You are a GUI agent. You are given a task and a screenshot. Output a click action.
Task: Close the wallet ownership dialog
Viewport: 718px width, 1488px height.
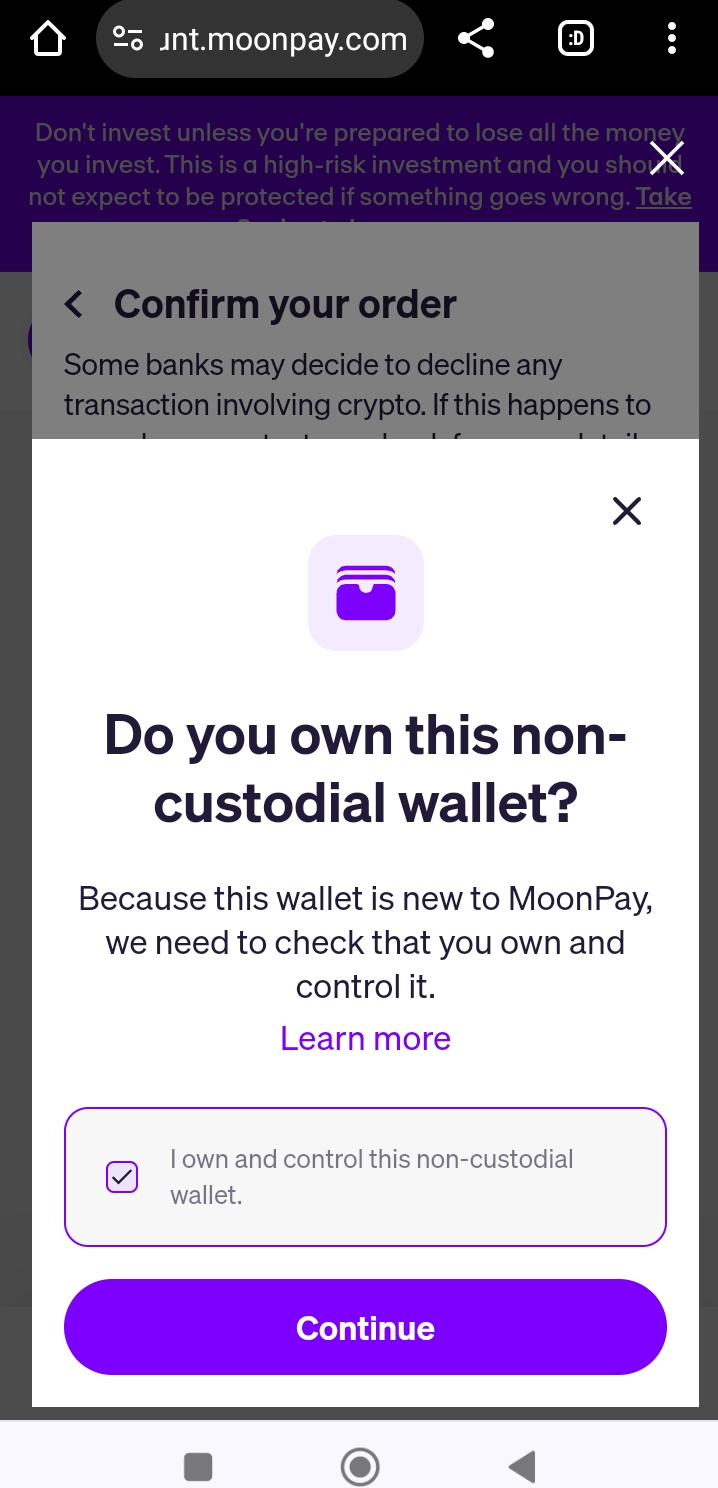click(627, 511)
